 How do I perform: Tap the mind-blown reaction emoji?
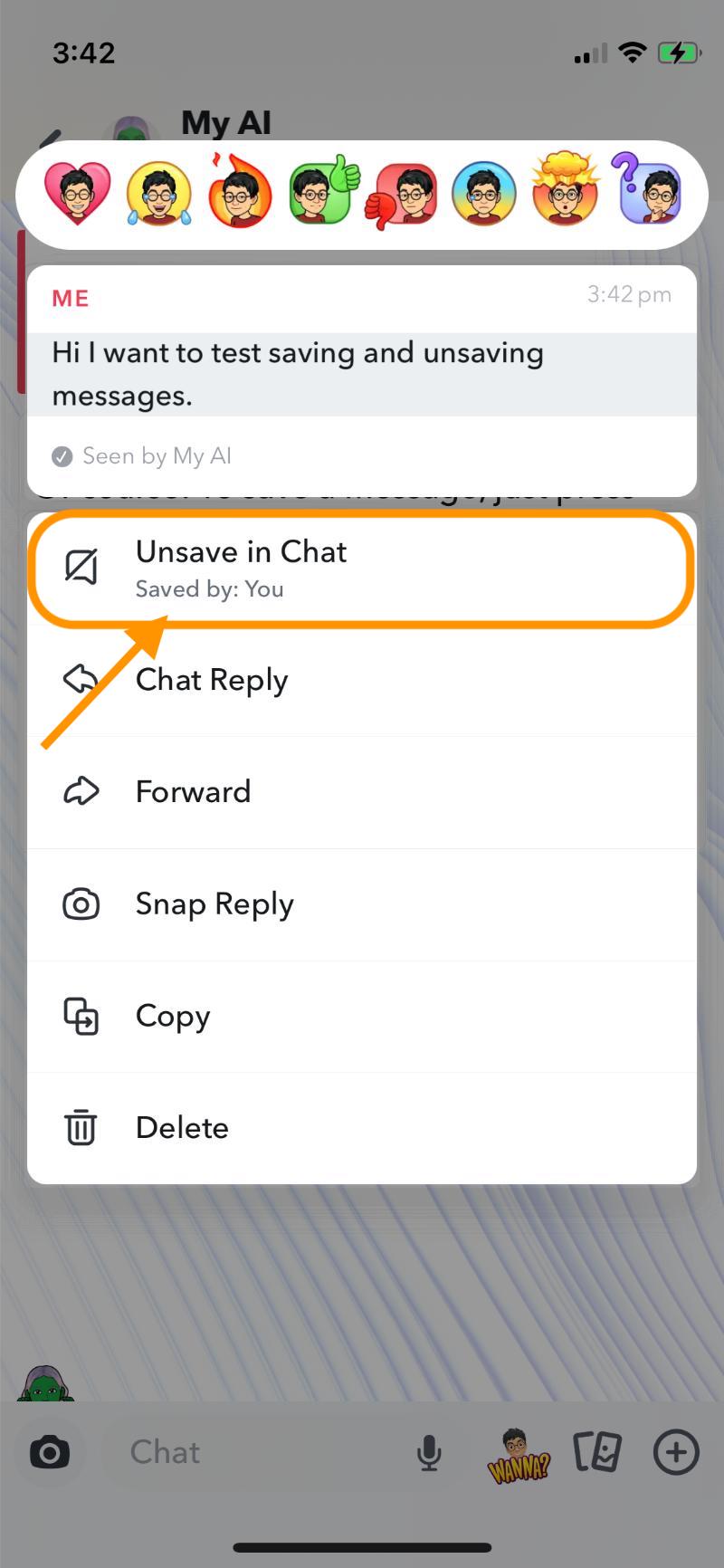pos(565,193)
